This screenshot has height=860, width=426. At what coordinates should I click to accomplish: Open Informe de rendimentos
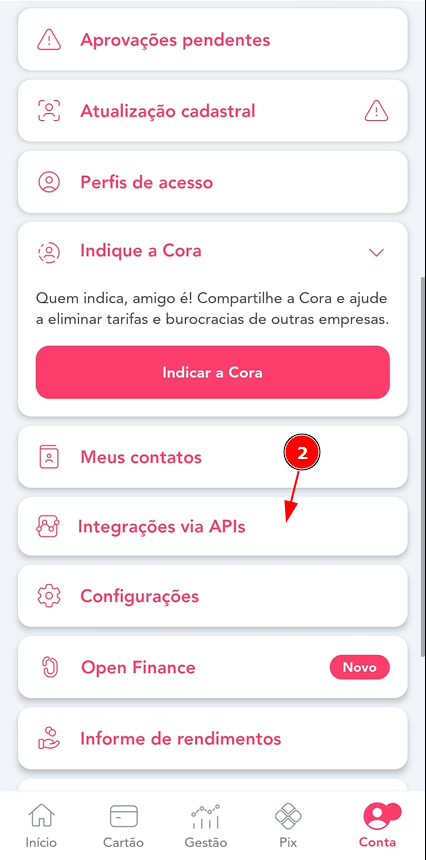(213, 738)
